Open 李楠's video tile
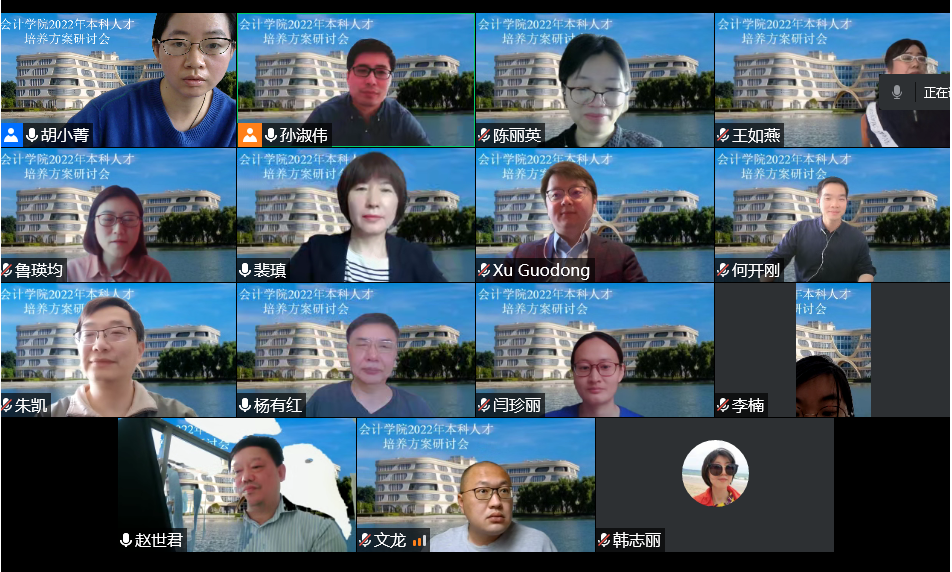This screenshot has width=952, height=572. [832, 350]
